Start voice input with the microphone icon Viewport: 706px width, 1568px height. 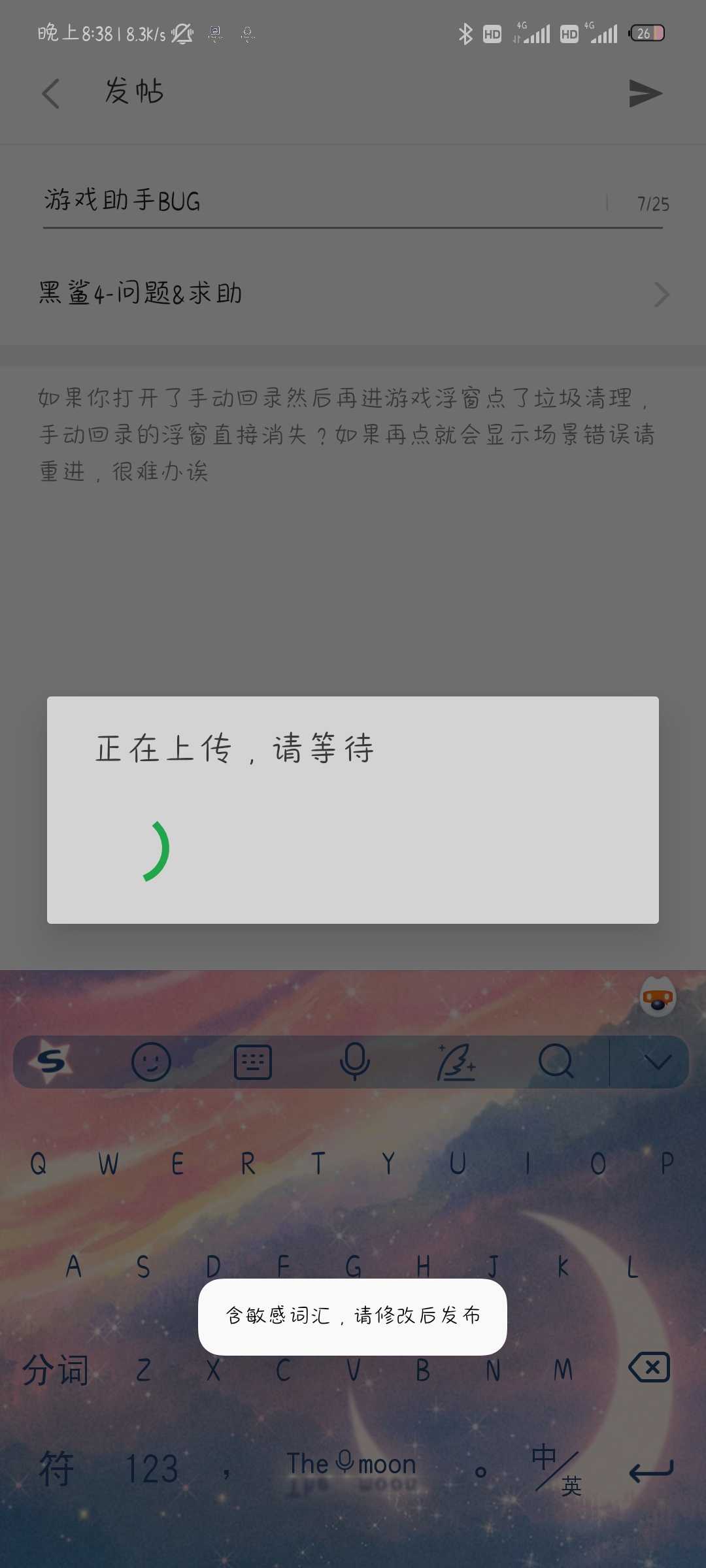click(x=355, y=1061)
